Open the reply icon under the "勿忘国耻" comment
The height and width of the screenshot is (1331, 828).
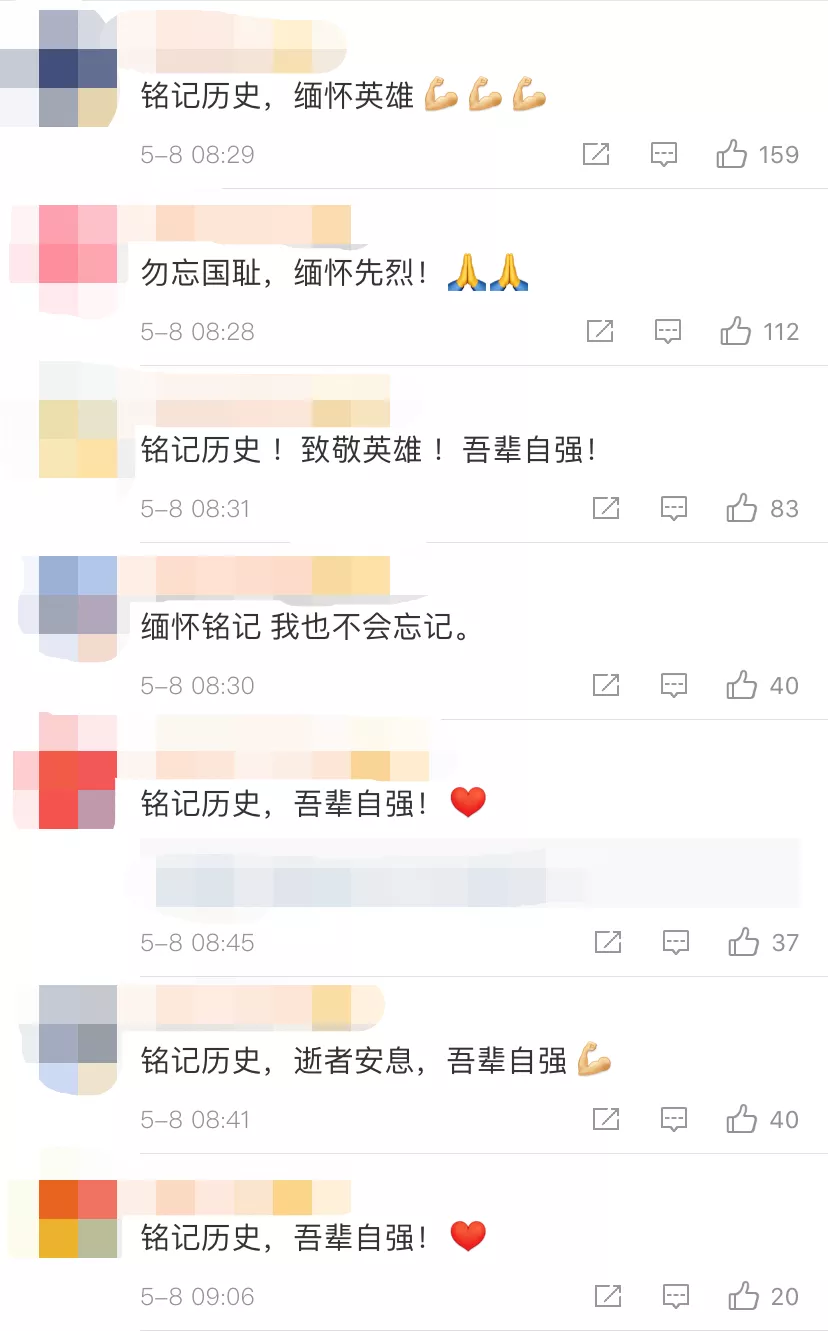coord(666,331)
